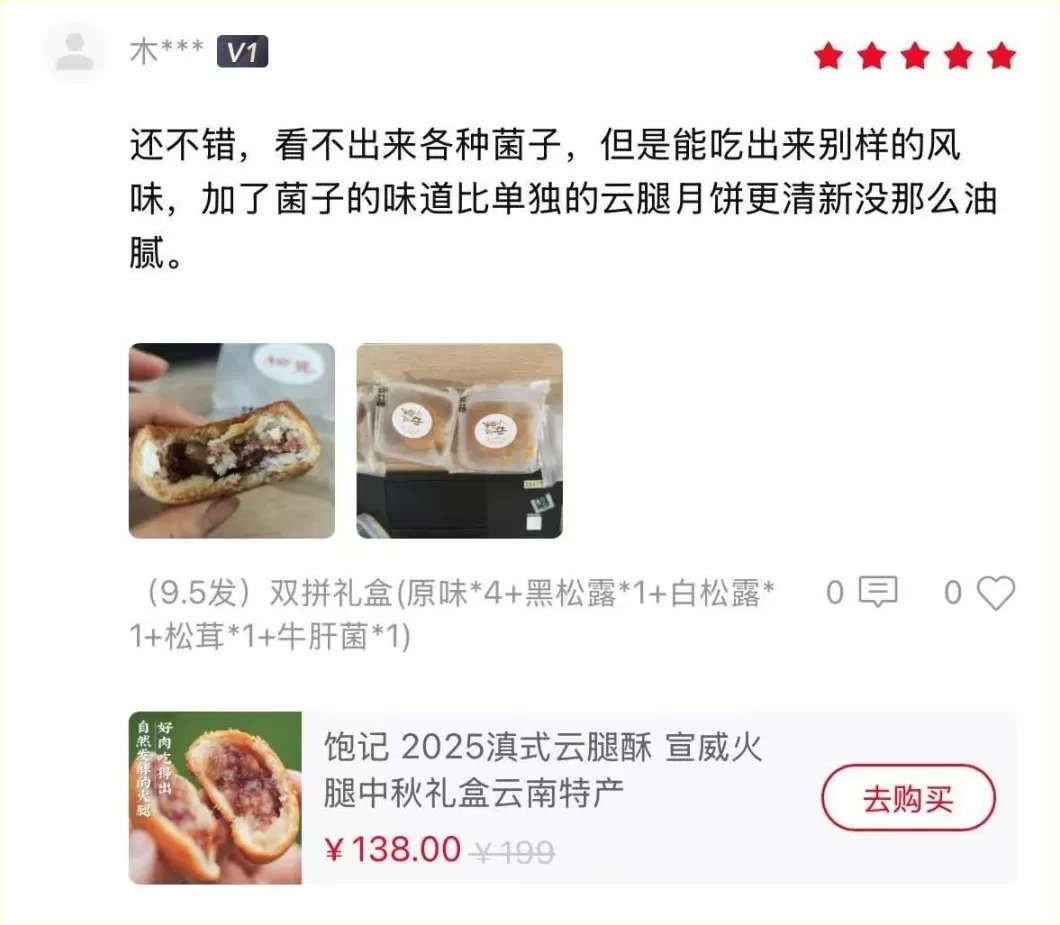1060x925 pixels.
Task: Open the packaged mooncakes review photo
Action: [459, 441]
